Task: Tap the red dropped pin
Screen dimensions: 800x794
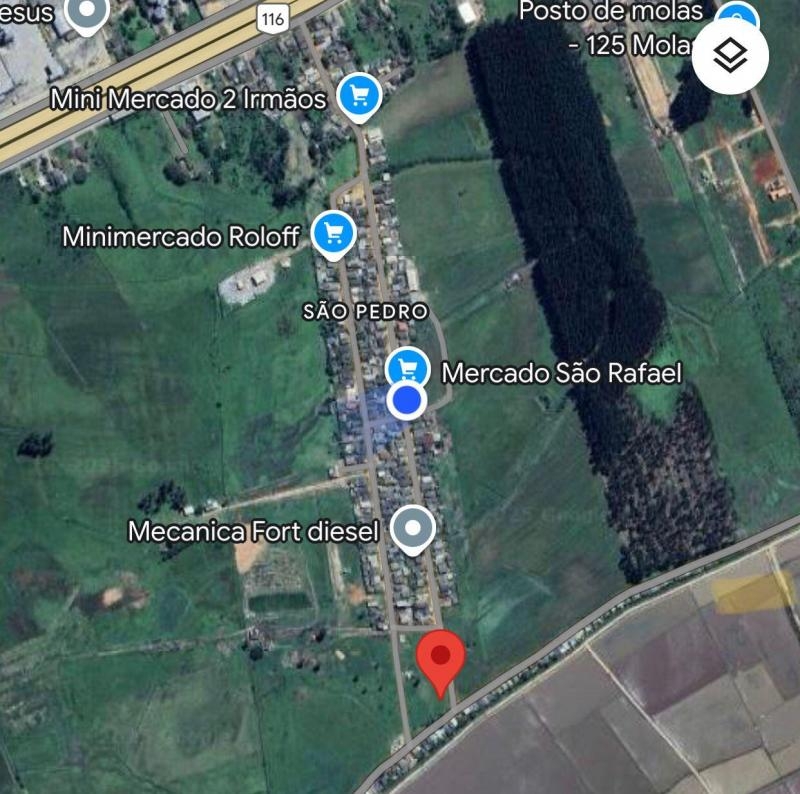Action: point(440,658)
